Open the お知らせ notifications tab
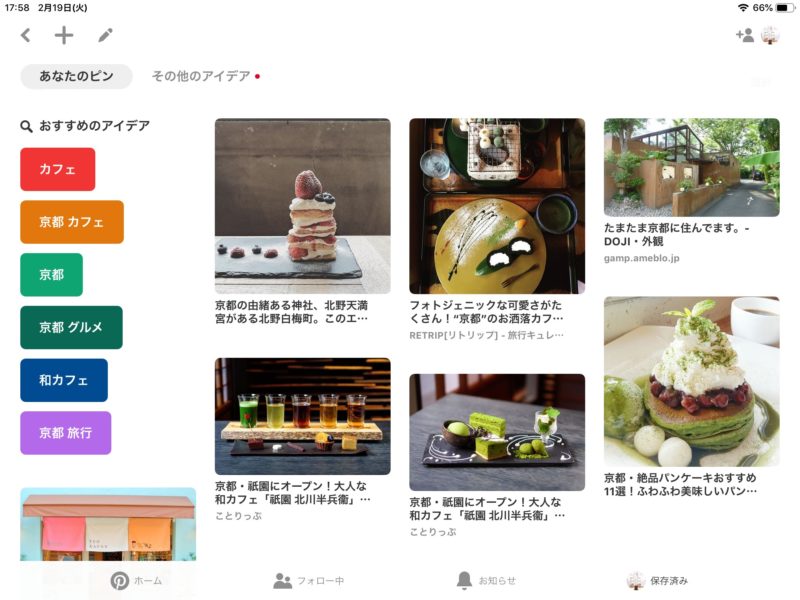The image size is (800, 600). pyautogui.click(x=486, y=581)
